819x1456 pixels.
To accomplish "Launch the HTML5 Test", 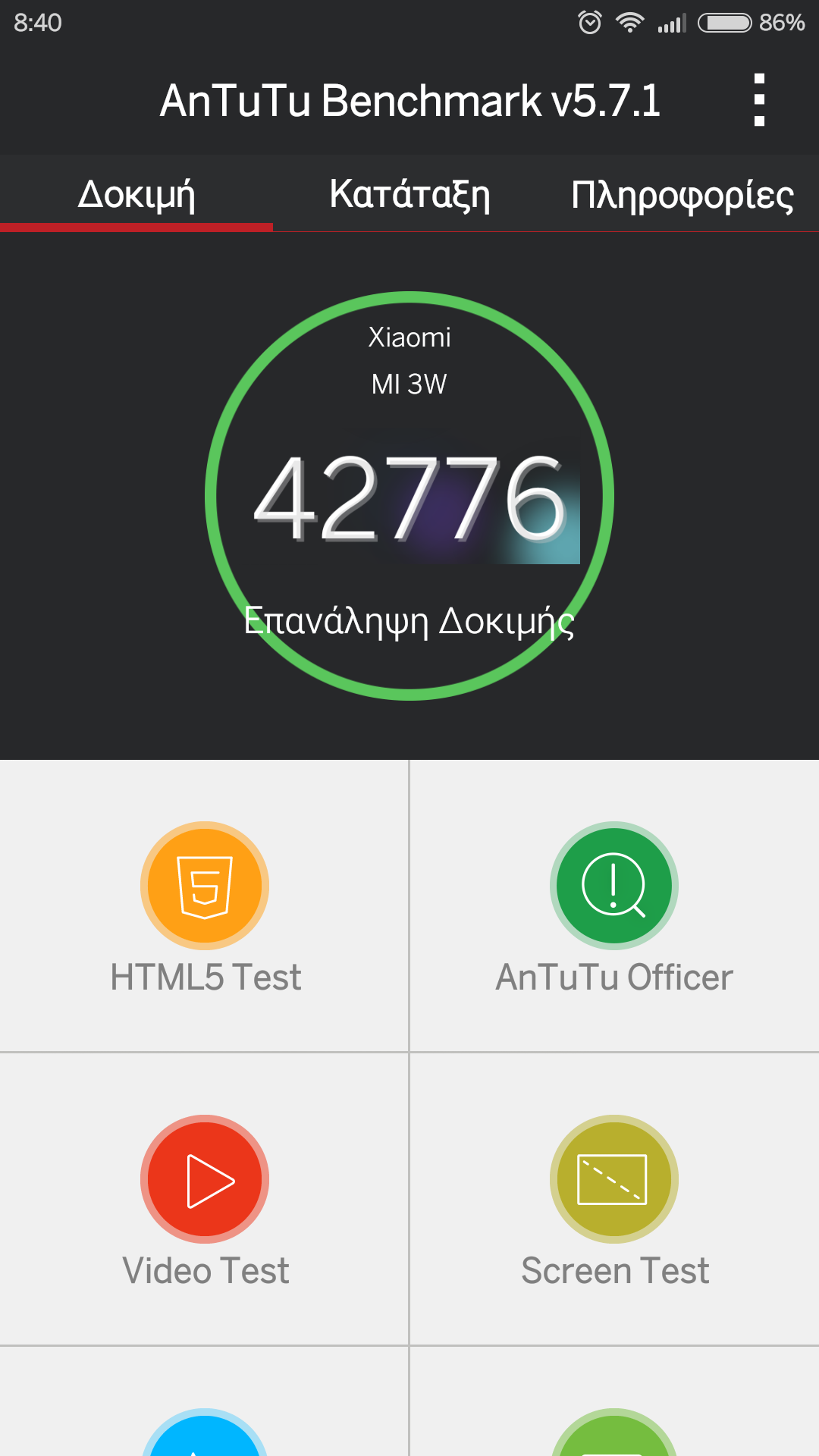I will (x=205, y=905).
